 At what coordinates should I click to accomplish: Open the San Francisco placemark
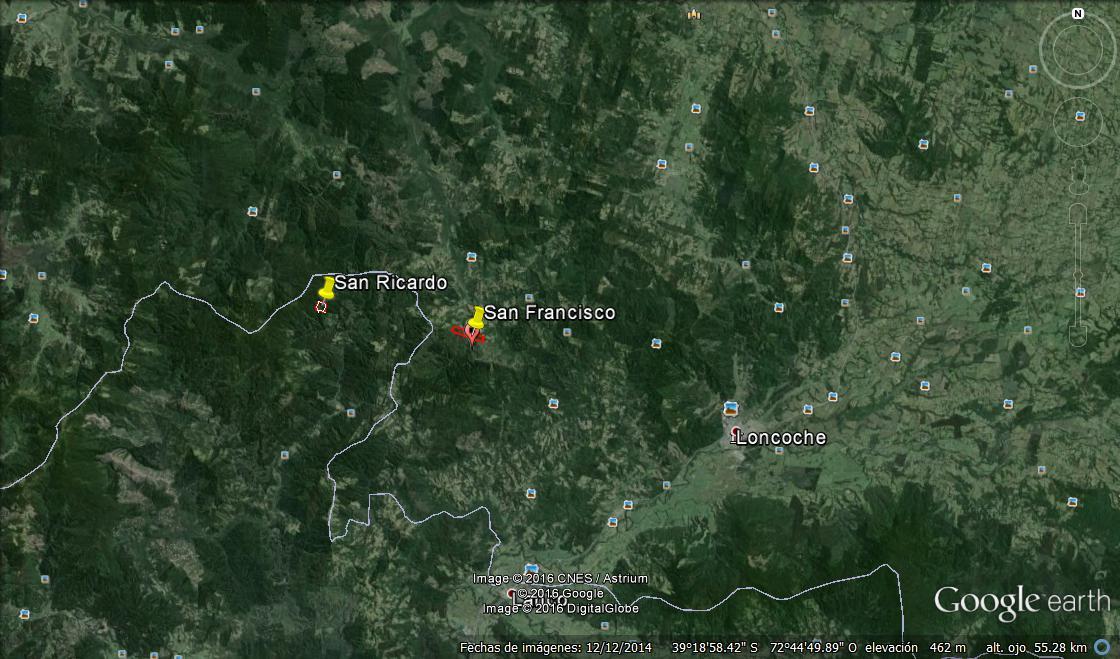(x=477, y=319)
